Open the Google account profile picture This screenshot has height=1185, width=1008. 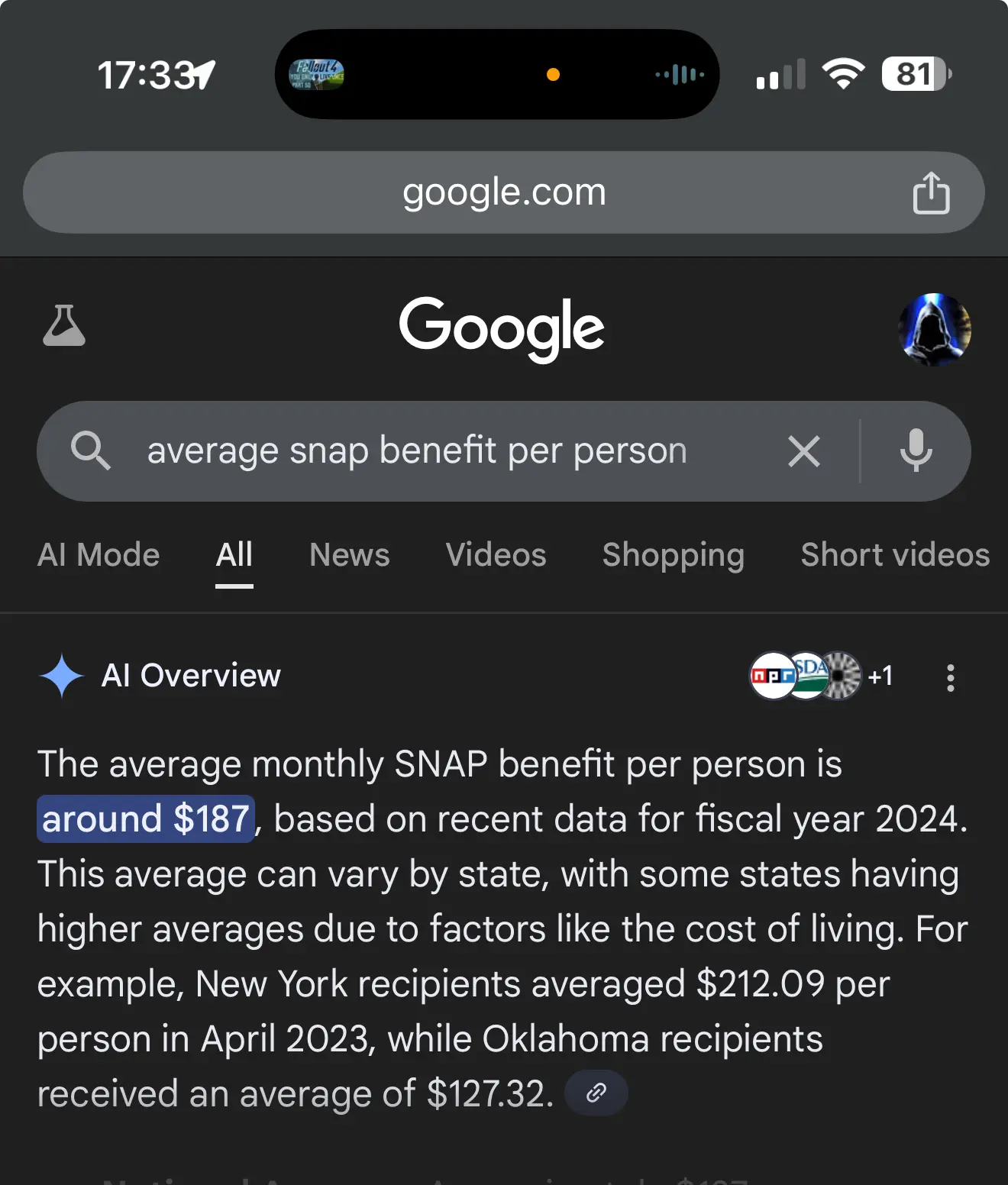934,329
